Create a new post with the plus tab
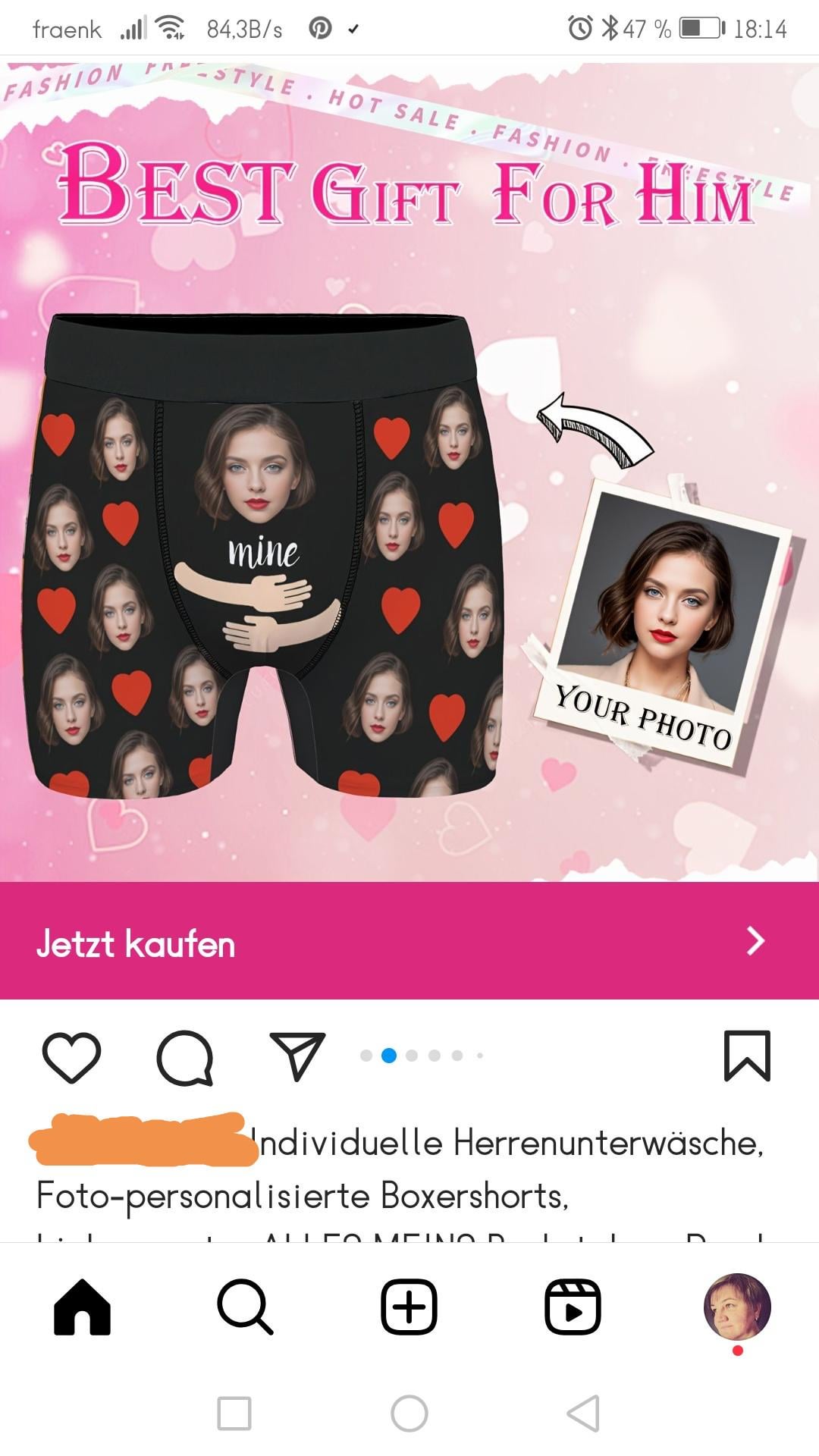Viewport: 819px width, 1456px height. click(409, 1307)
